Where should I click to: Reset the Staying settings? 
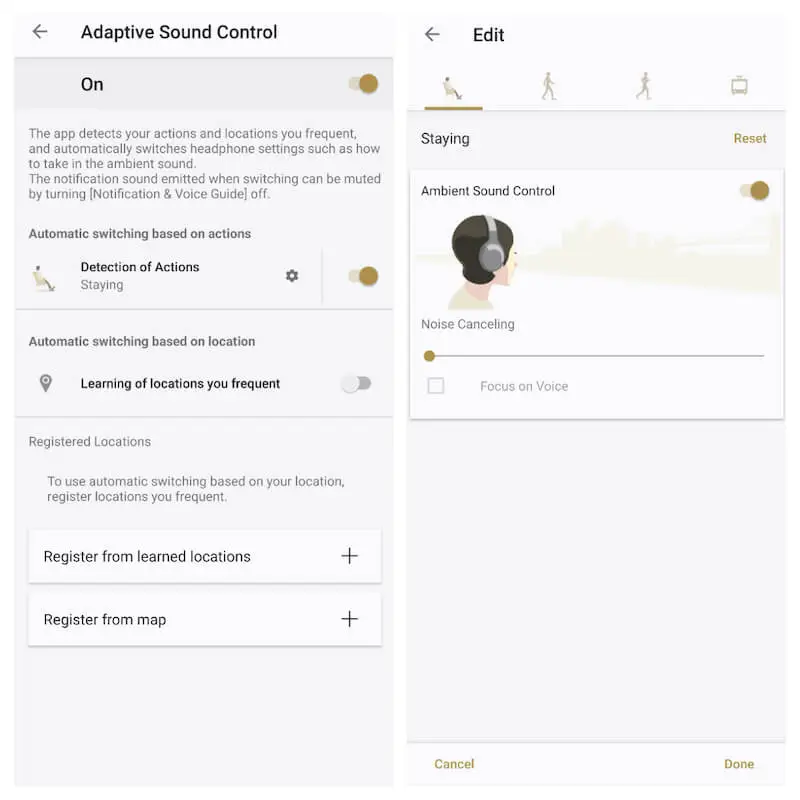[x=750, y=139]
